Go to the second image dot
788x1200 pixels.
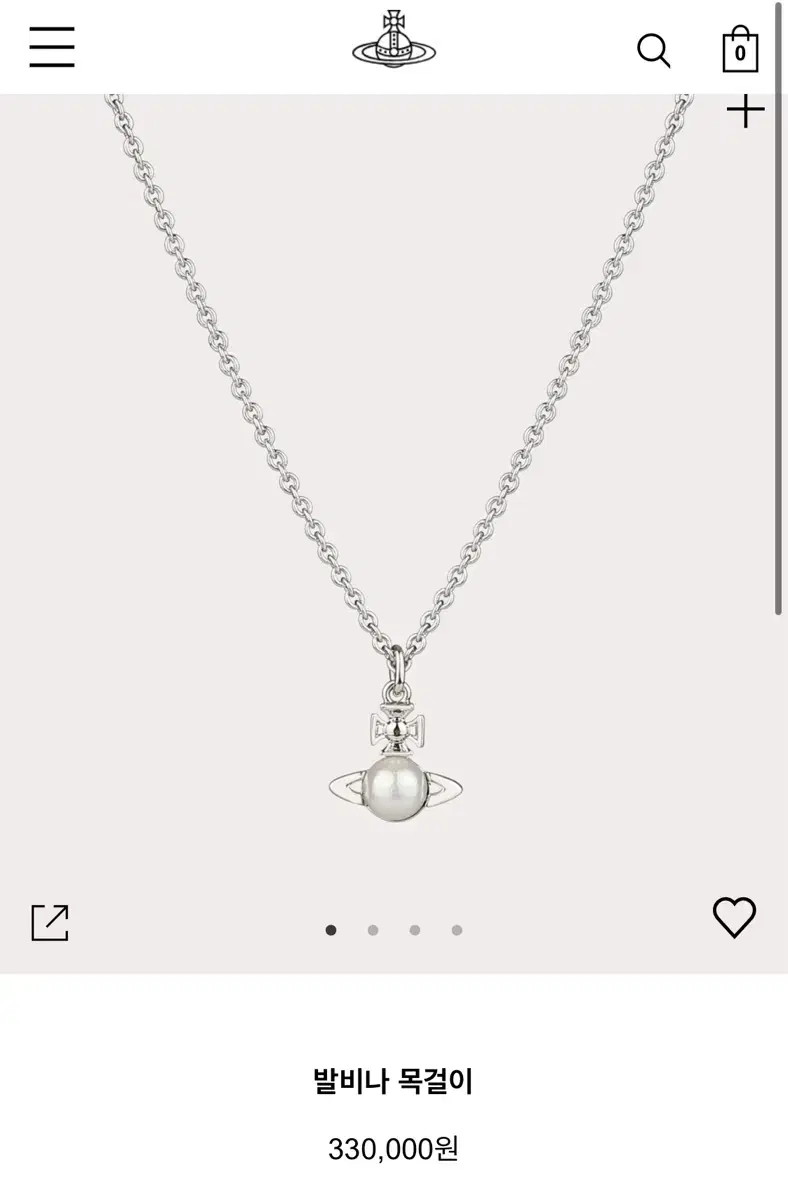[x=373, y=930]
